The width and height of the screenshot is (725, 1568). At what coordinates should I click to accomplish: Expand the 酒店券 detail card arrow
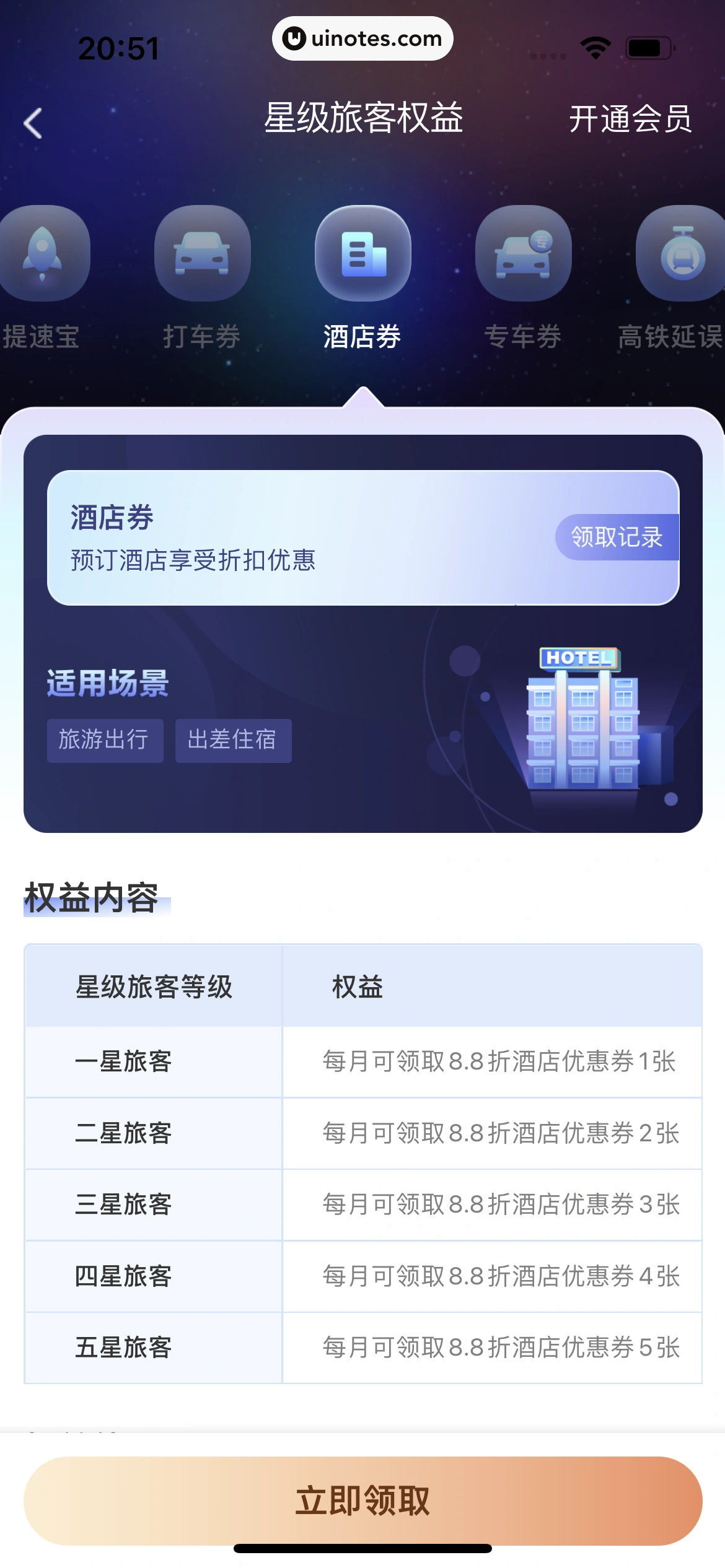(362, 396)
